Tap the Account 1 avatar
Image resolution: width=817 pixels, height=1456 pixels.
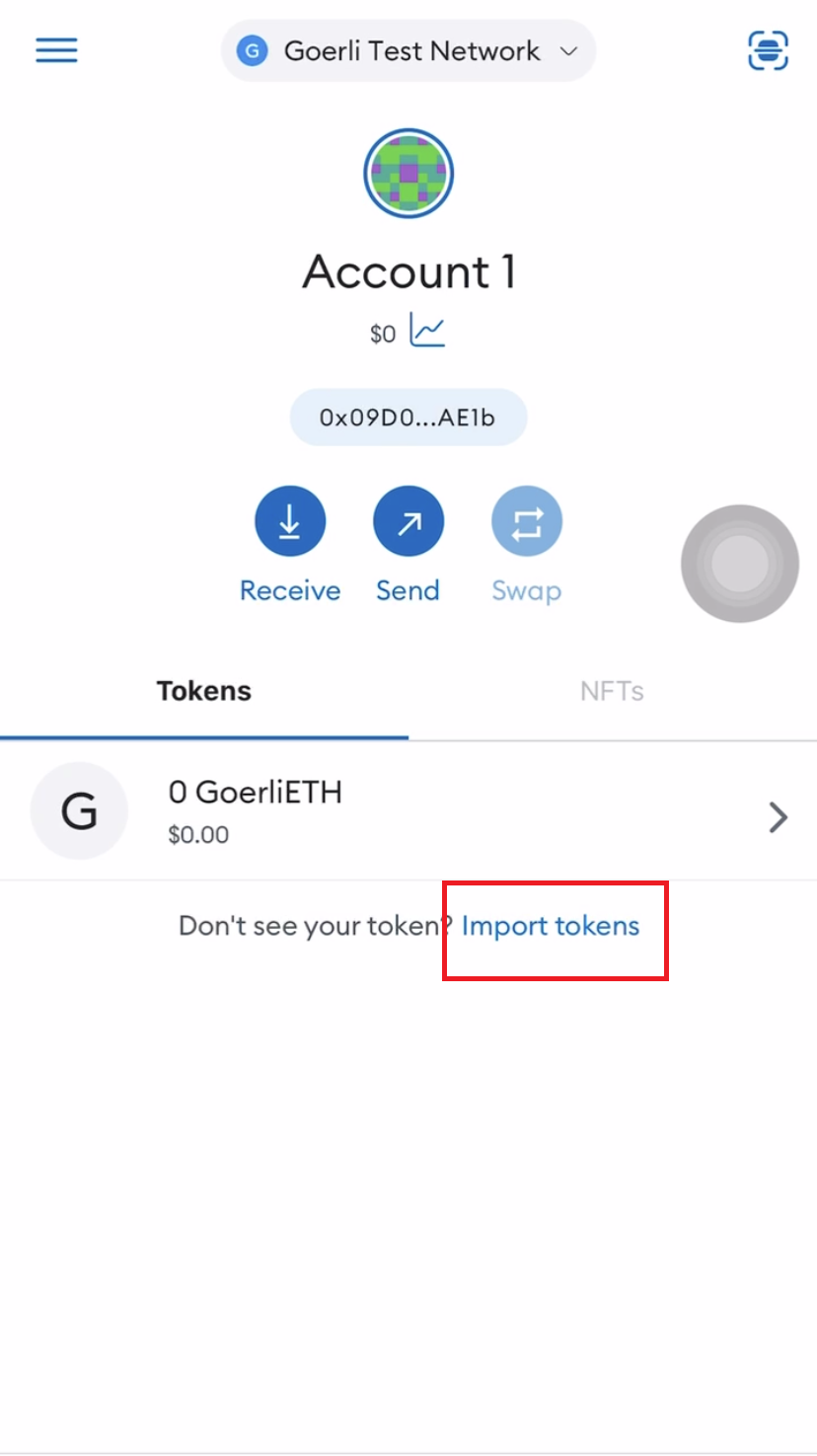(x=408, y=173)
